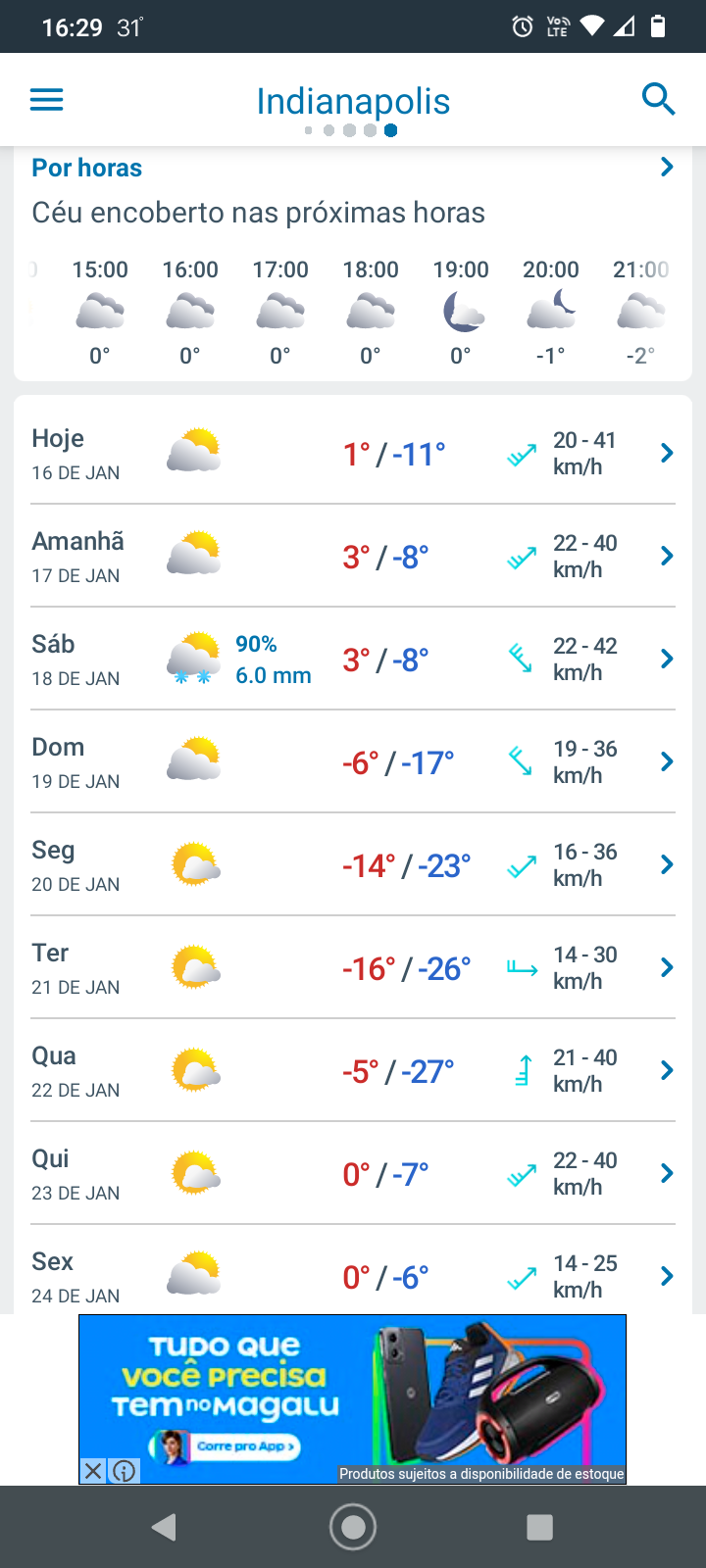
Task: Open today's forecast for 16 de Jan
Action: pyautogui.click(x=353, y=454)
